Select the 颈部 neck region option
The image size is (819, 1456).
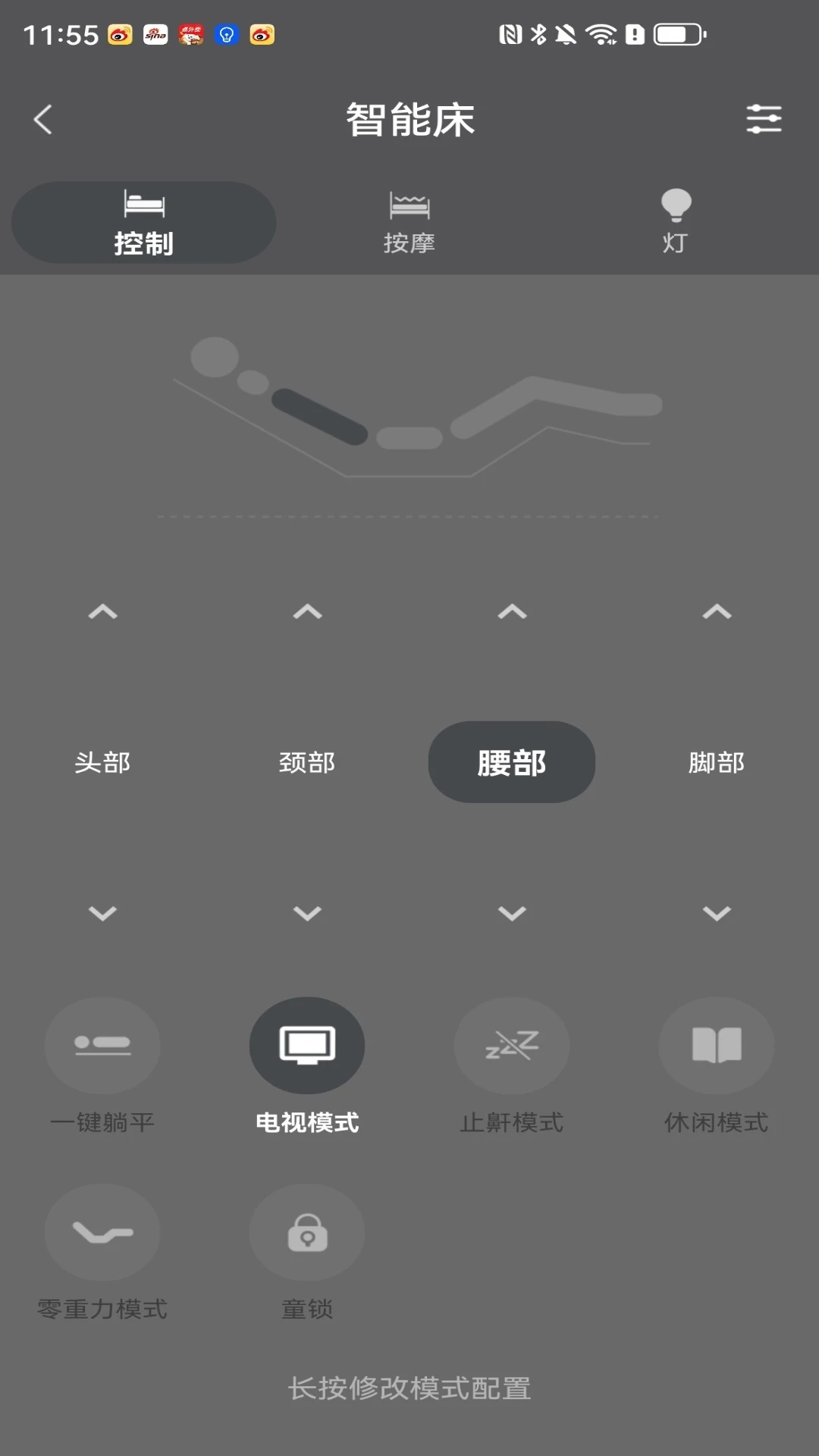point(307,762)
